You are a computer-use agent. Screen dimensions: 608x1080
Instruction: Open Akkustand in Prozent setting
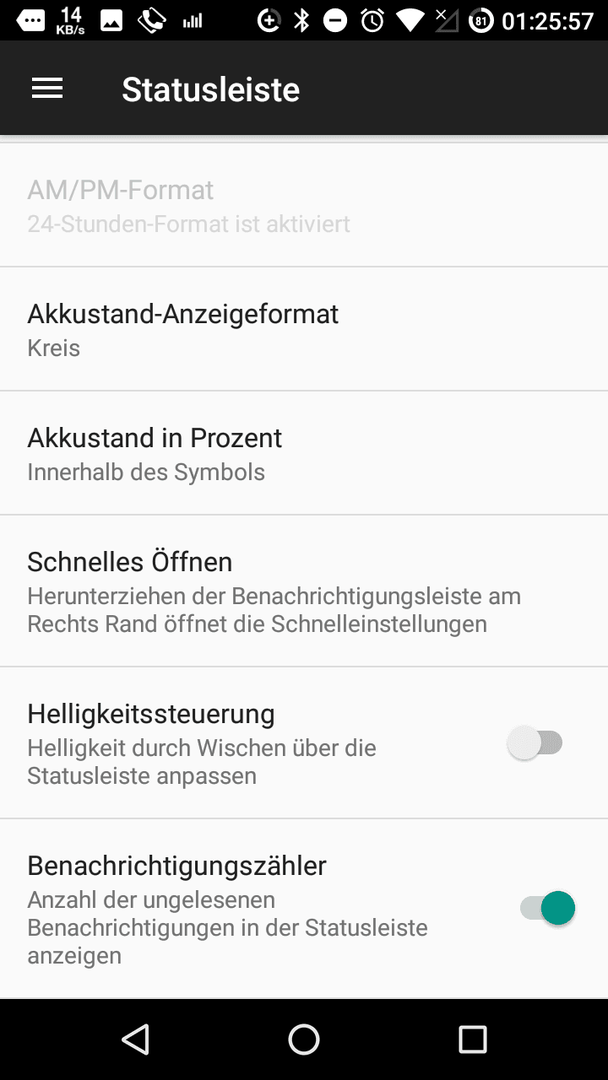click(304, 453)
